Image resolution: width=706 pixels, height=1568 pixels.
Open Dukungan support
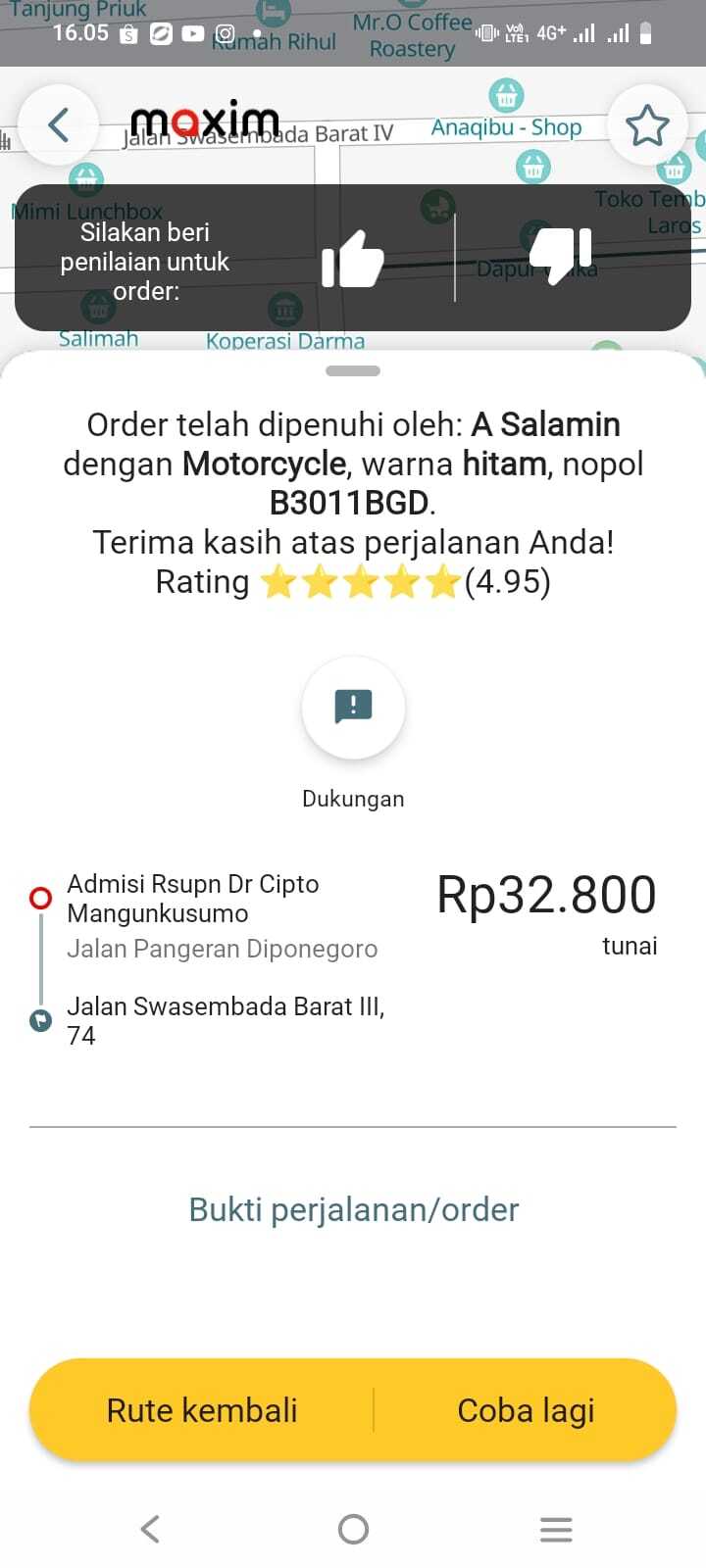[x=353, y=708]
